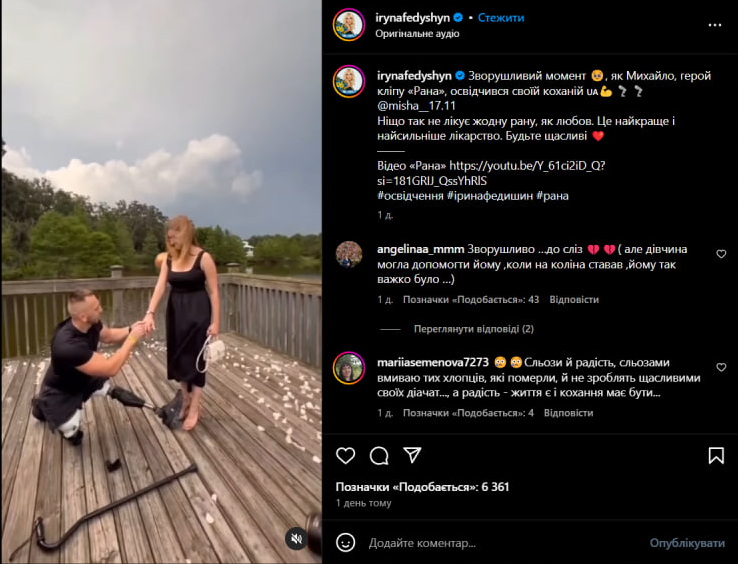
Task: Follow irynafedyshyn via the Стежити button
Action: pyautogui.click(x=500, y=18)
